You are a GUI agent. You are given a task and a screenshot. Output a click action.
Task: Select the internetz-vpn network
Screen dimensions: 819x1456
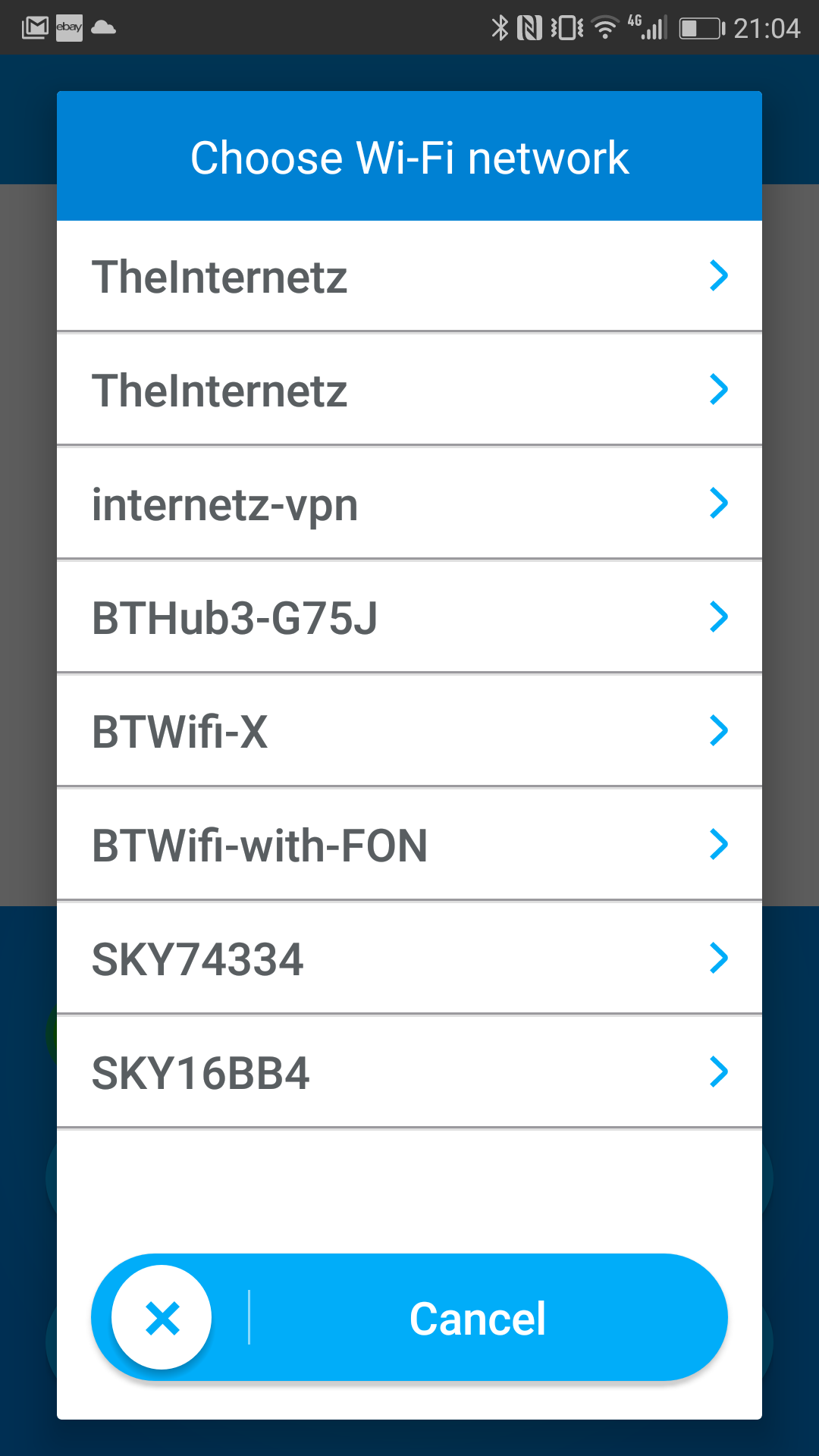point(409,504)
